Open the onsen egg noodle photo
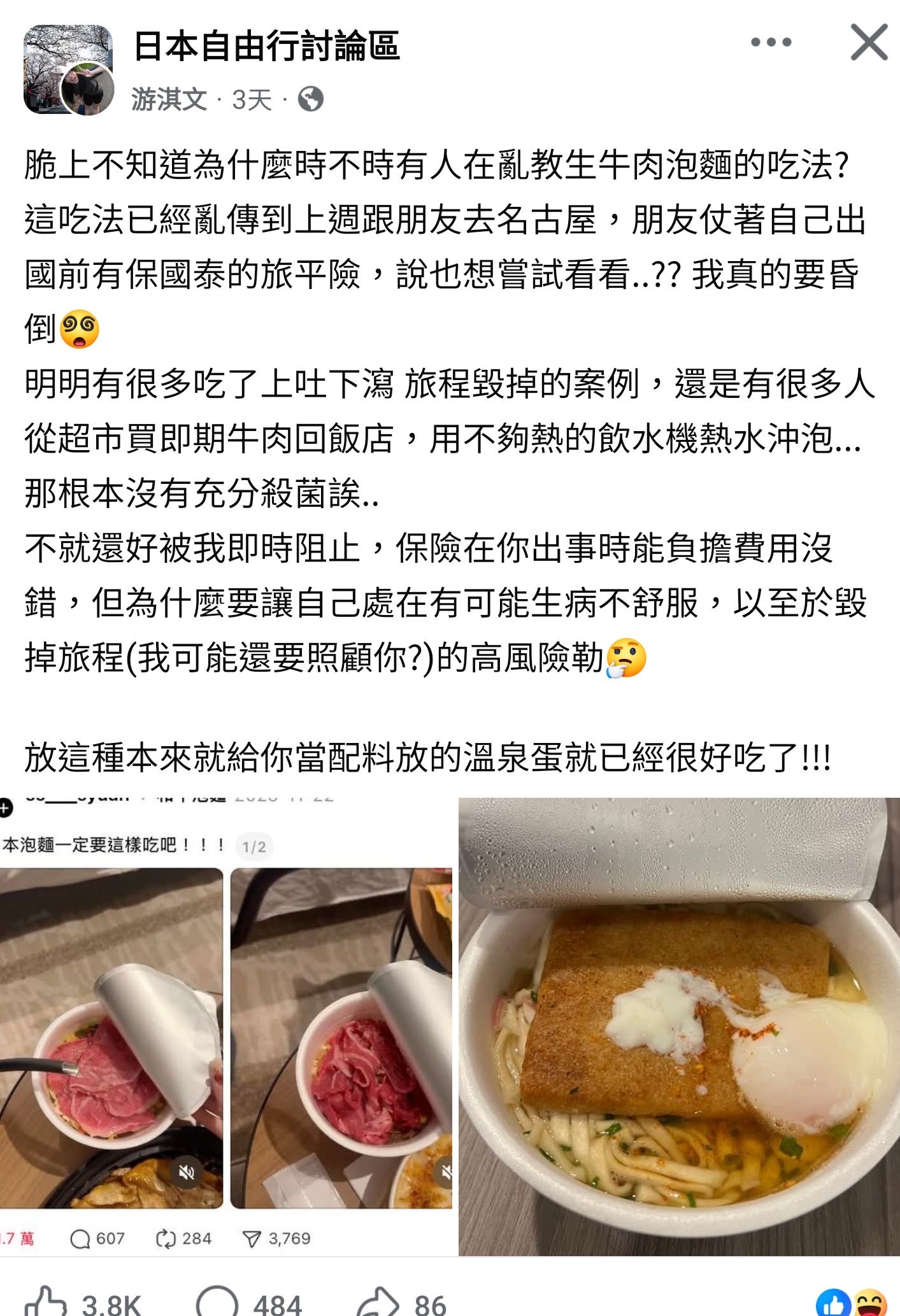900x1316 pixels. coord(679,1025)
